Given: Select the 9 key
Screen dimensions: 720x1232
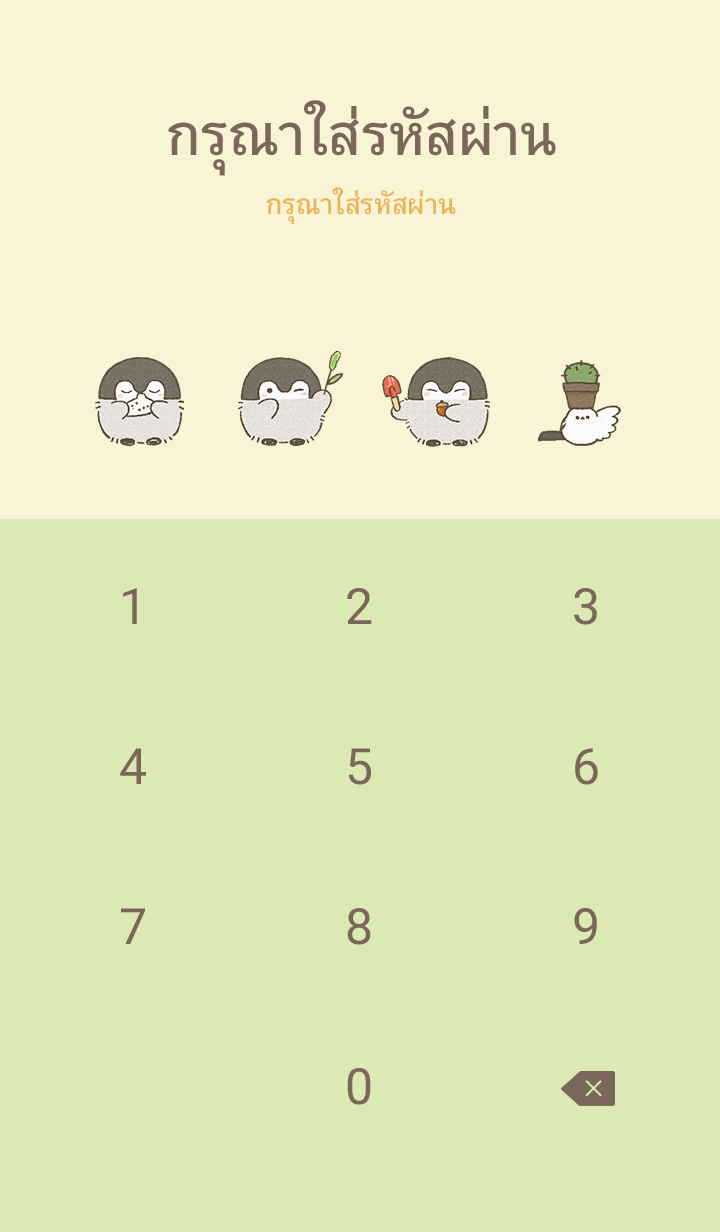Looking at the screenshot, I should point(585,927).
